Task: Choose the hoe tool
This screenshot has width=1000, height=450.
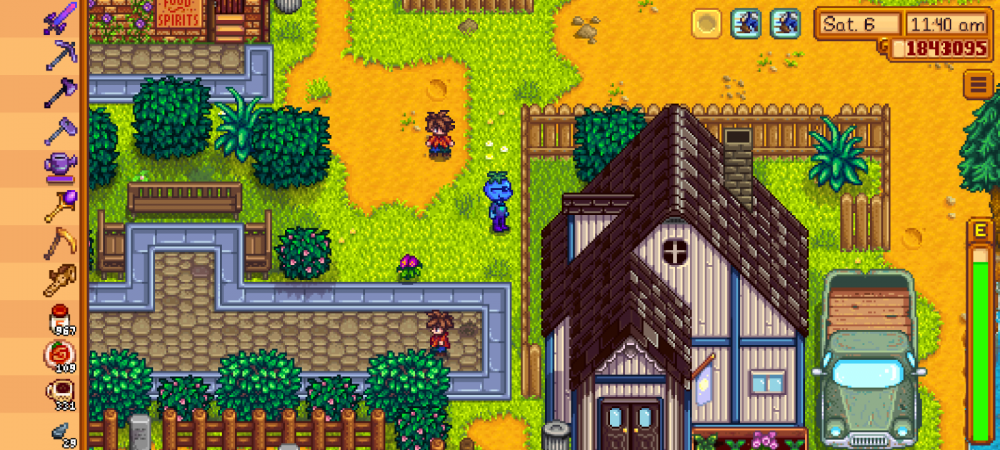Action: coord(60,130)
